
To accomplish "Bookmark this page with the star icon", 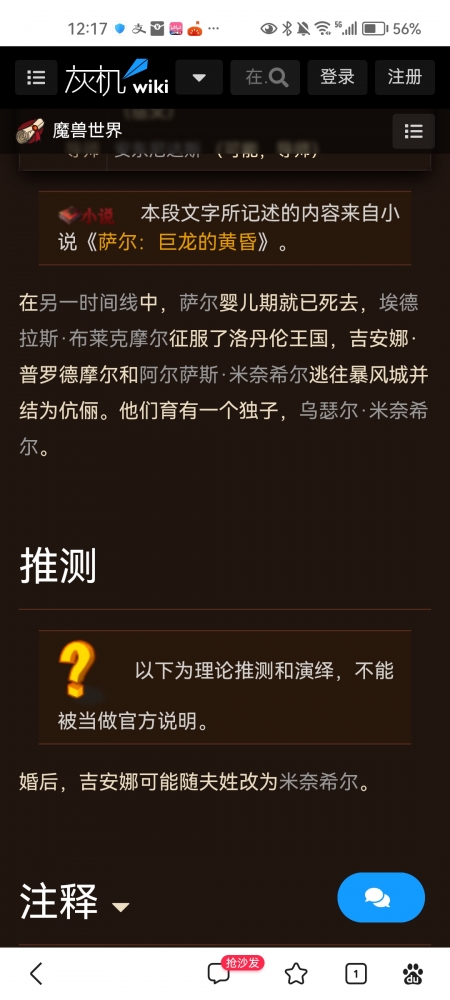I will (x=296, y=974).
